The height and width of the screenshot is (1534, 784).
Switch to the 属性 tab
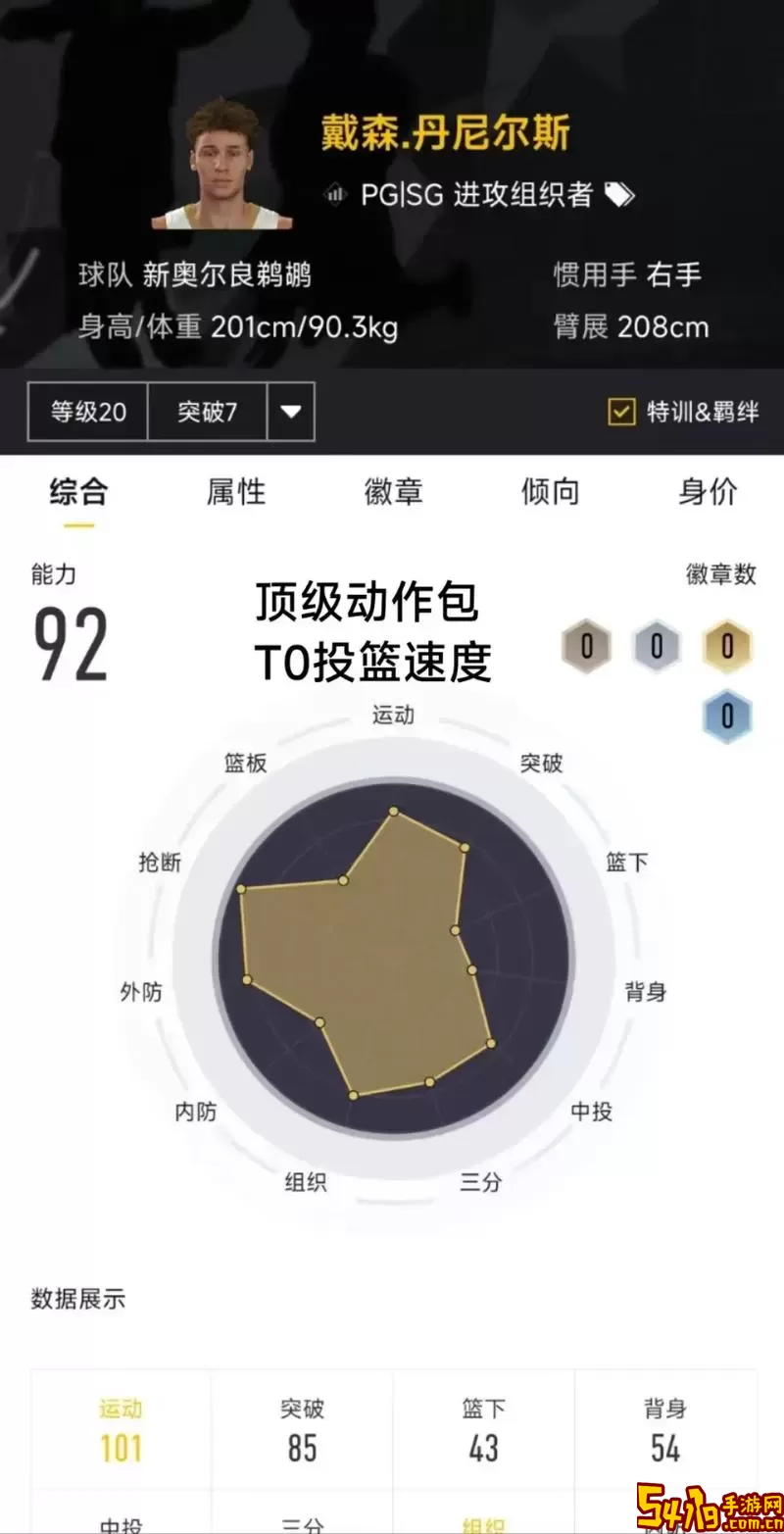236,491
